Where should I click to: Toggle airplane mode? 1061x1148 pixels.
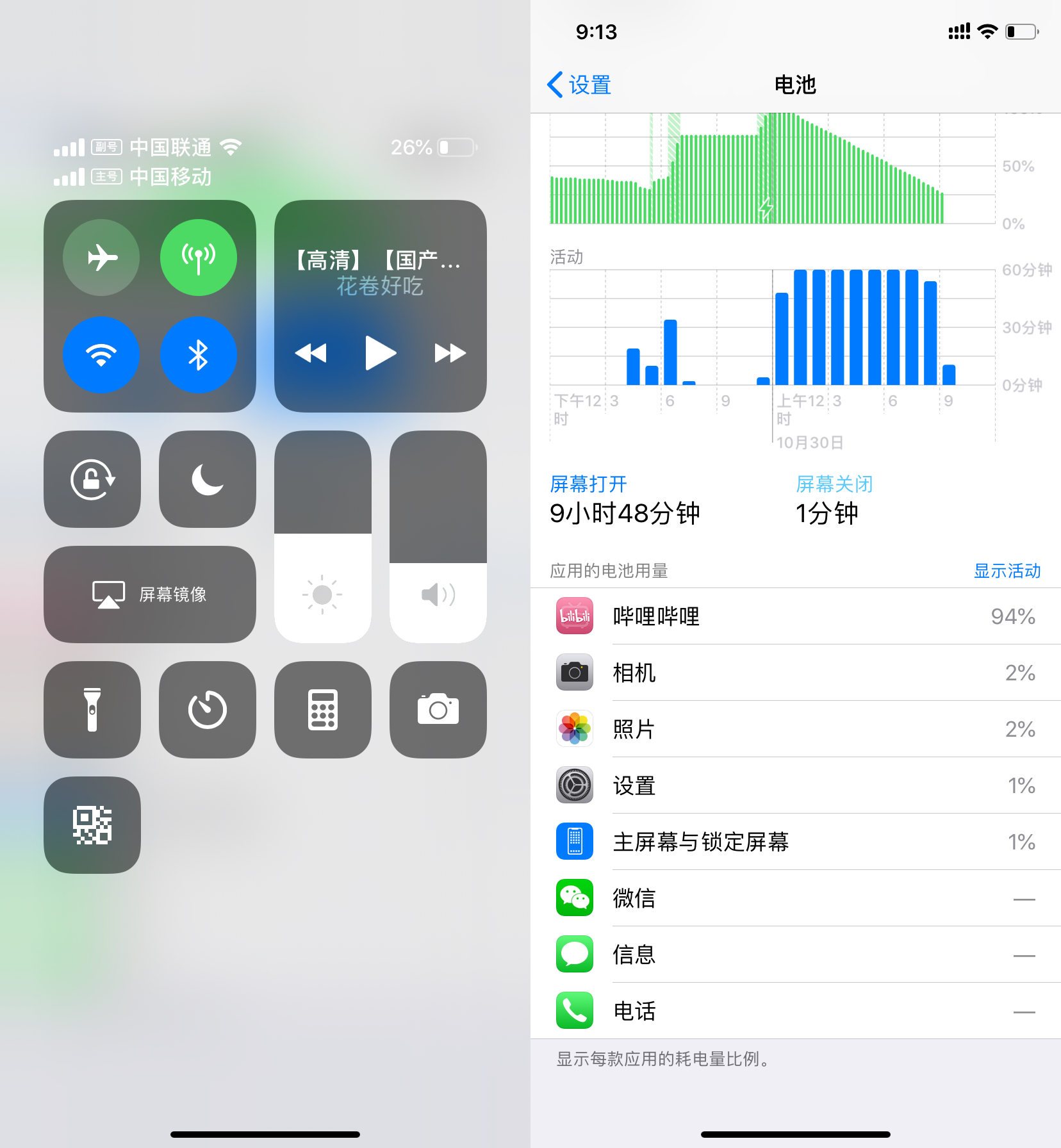(101, 258)
